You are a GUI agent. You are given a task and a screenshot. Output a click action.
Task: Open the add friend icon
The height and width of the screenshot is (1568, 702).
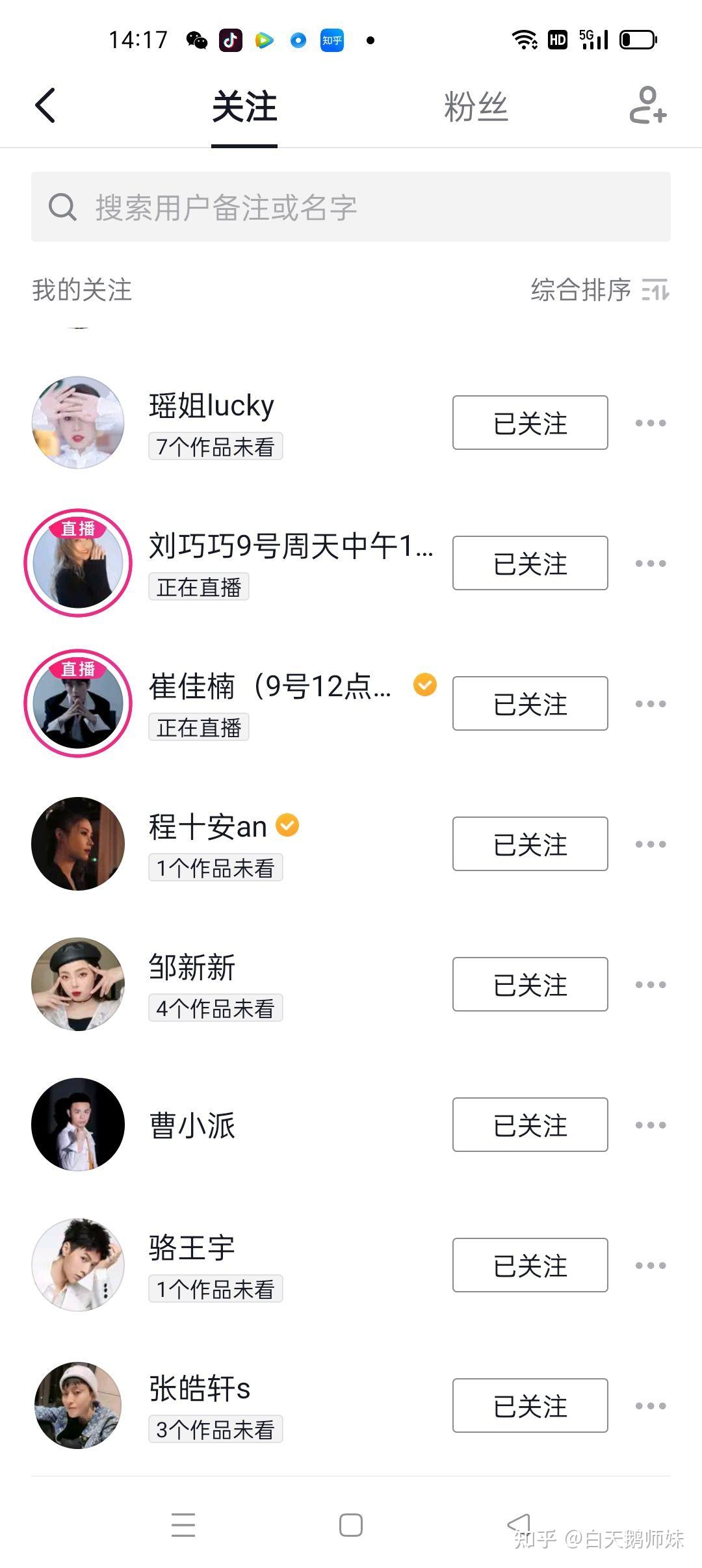pos(648,105)
